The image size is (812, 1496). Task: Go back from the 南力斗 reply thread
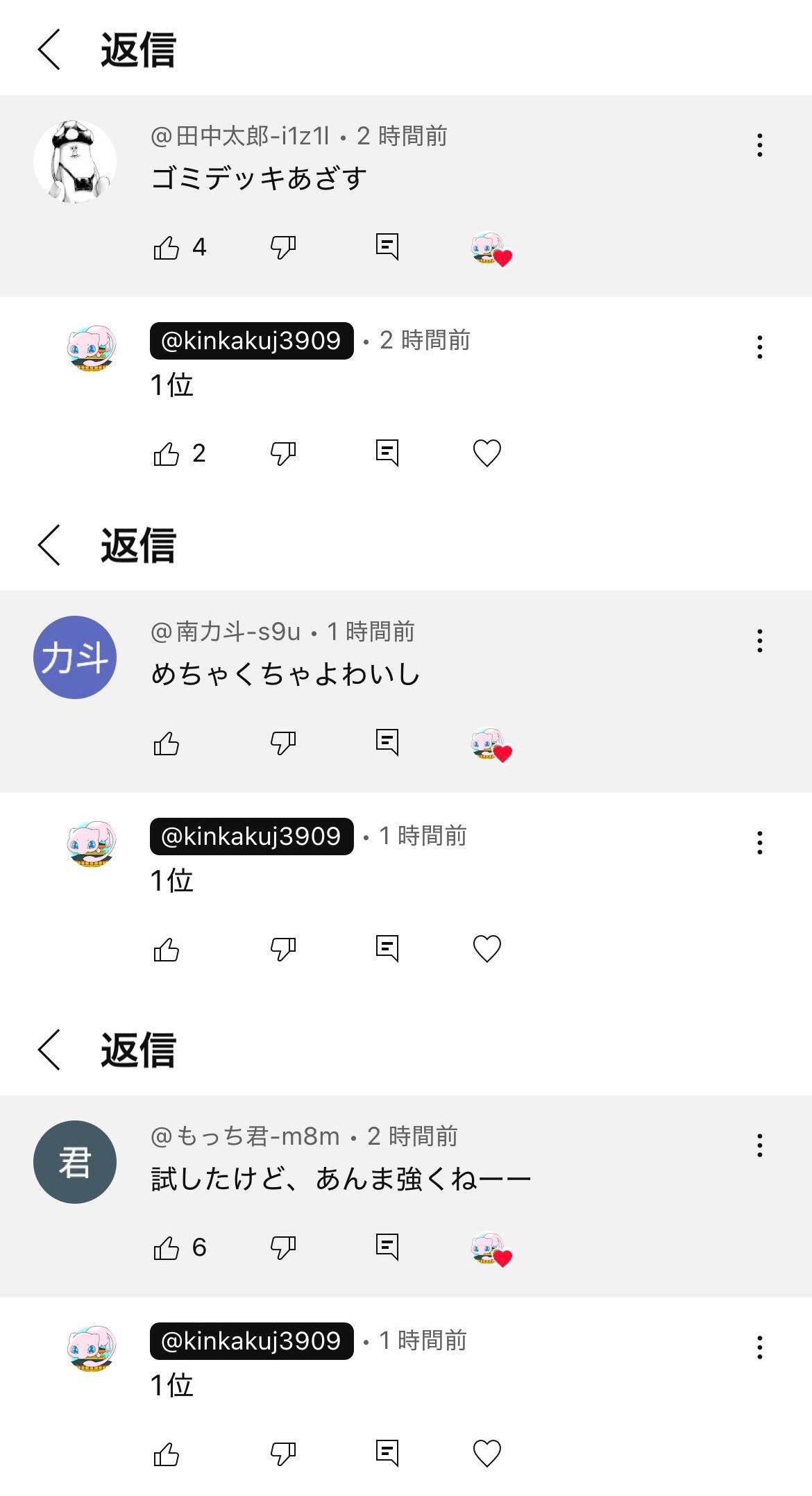tap(49, 545)
